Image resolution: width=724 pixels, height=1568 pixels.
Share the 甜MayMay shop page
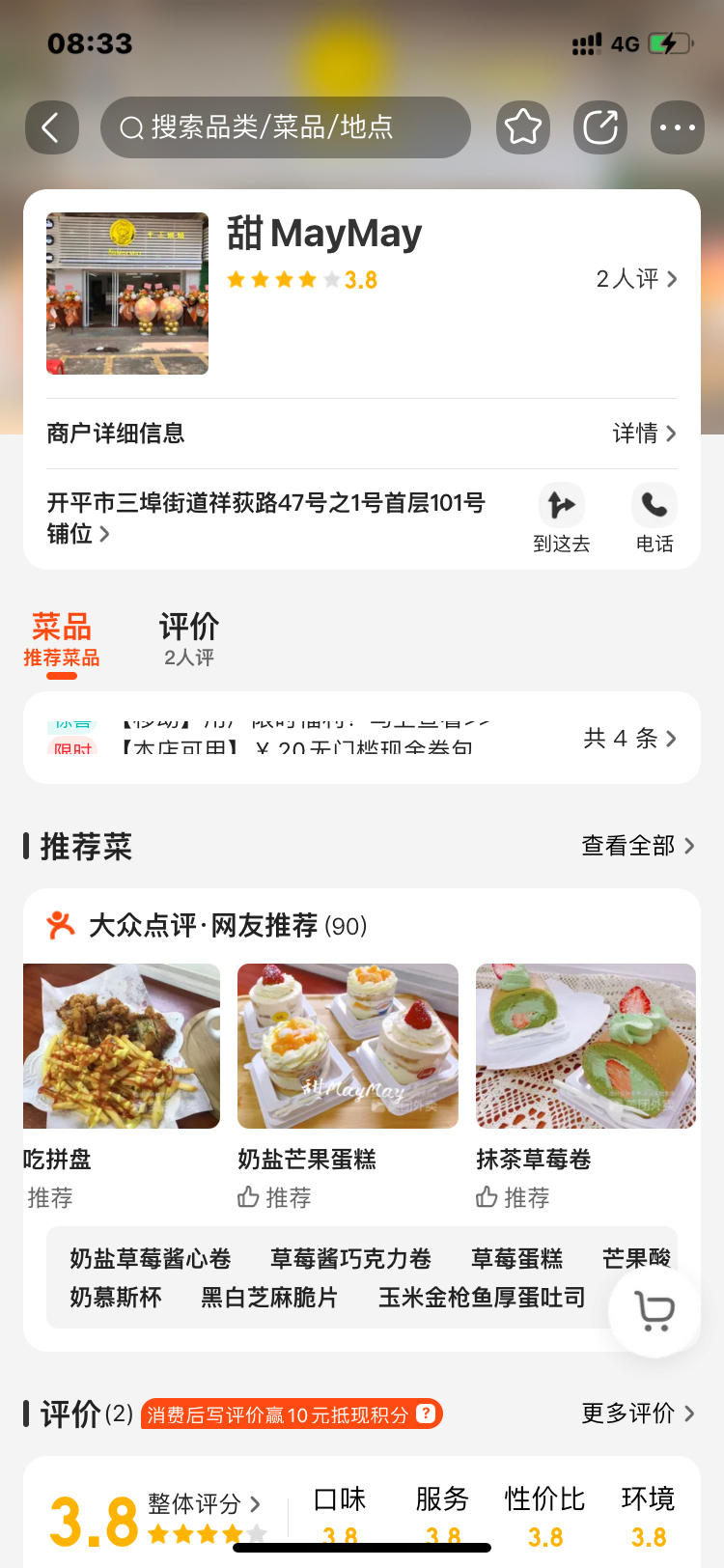click(600, 127)
